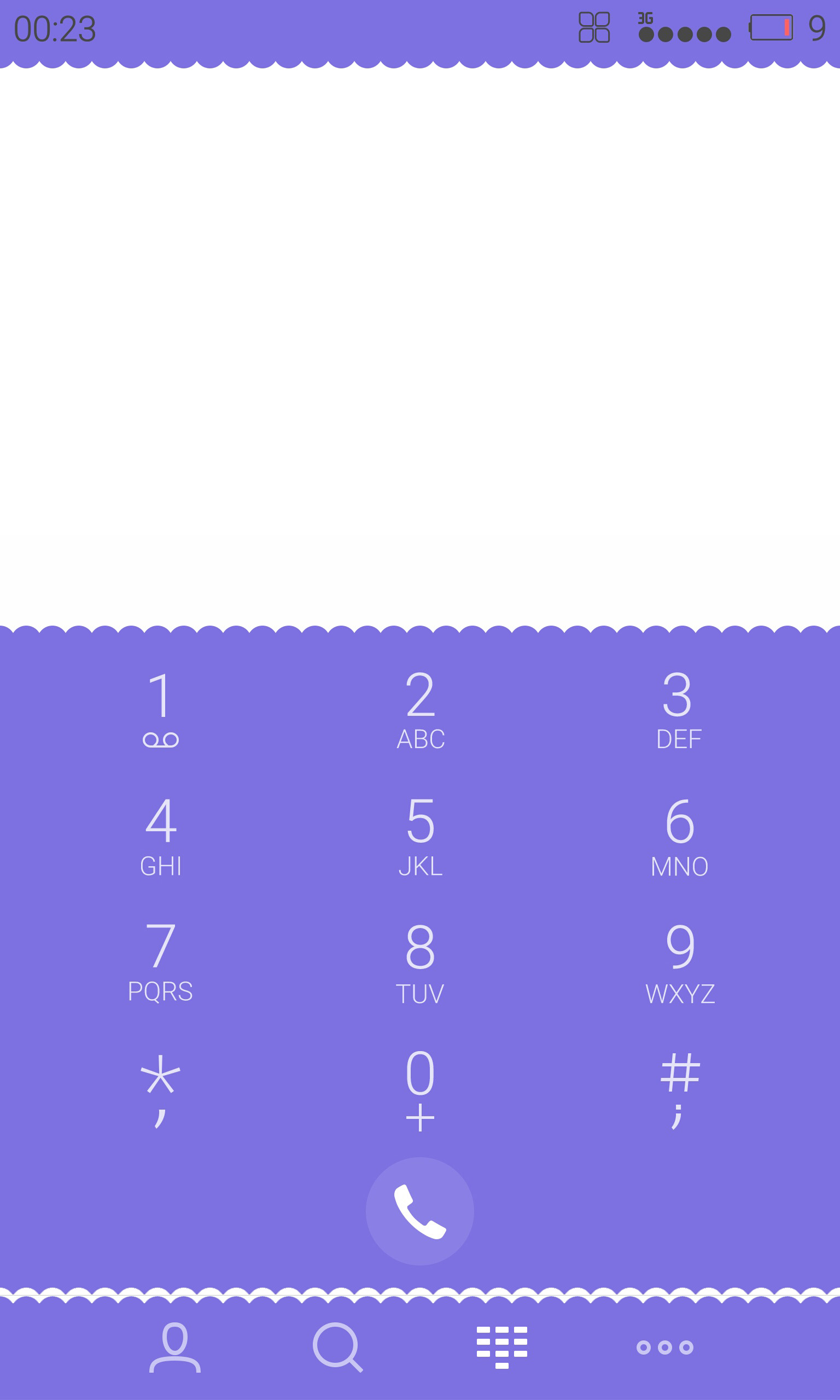Select the dial pad tab

pos(501,1347)
